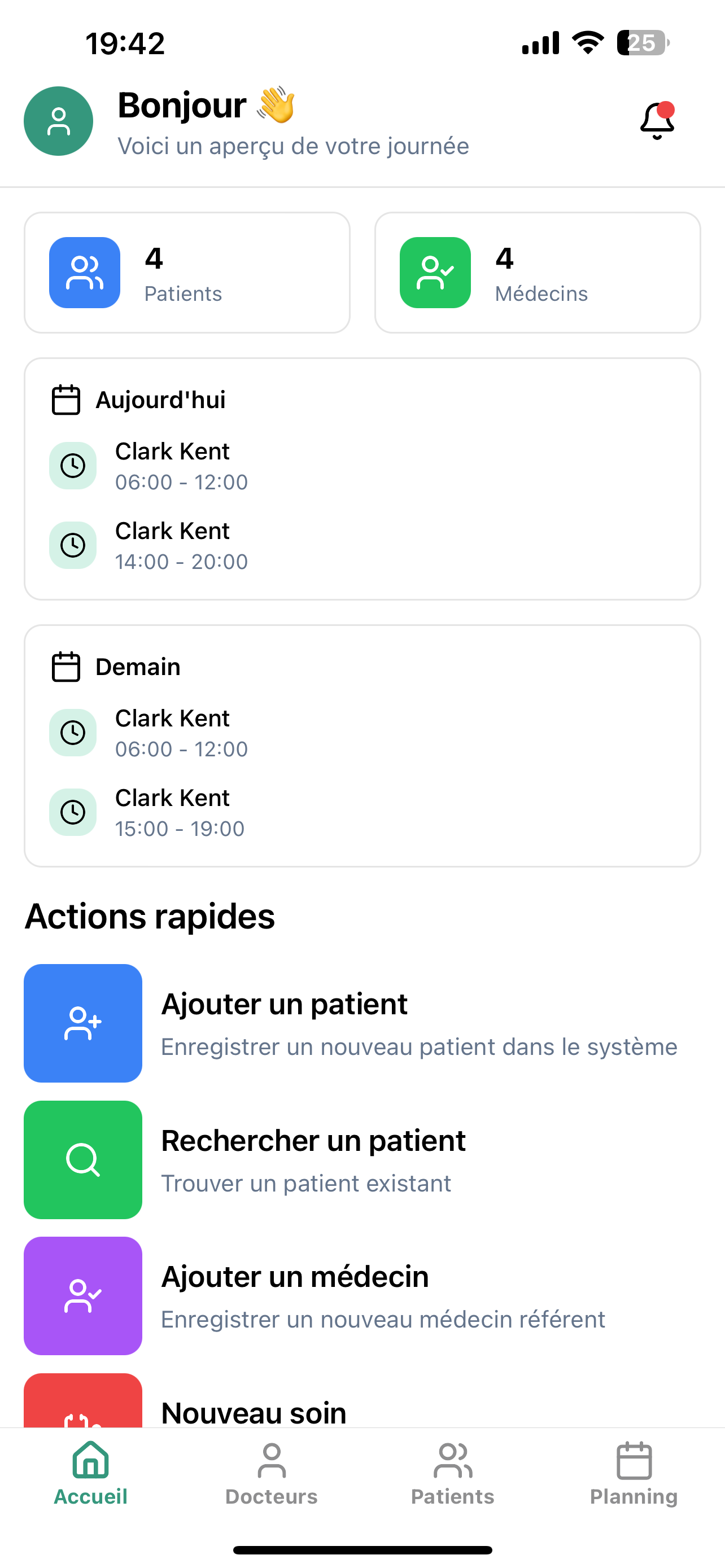This screenshot has height=1568, width=725.
Task: Open the Médecins count card
Action: pyautogui.click(x=537, y=273)
